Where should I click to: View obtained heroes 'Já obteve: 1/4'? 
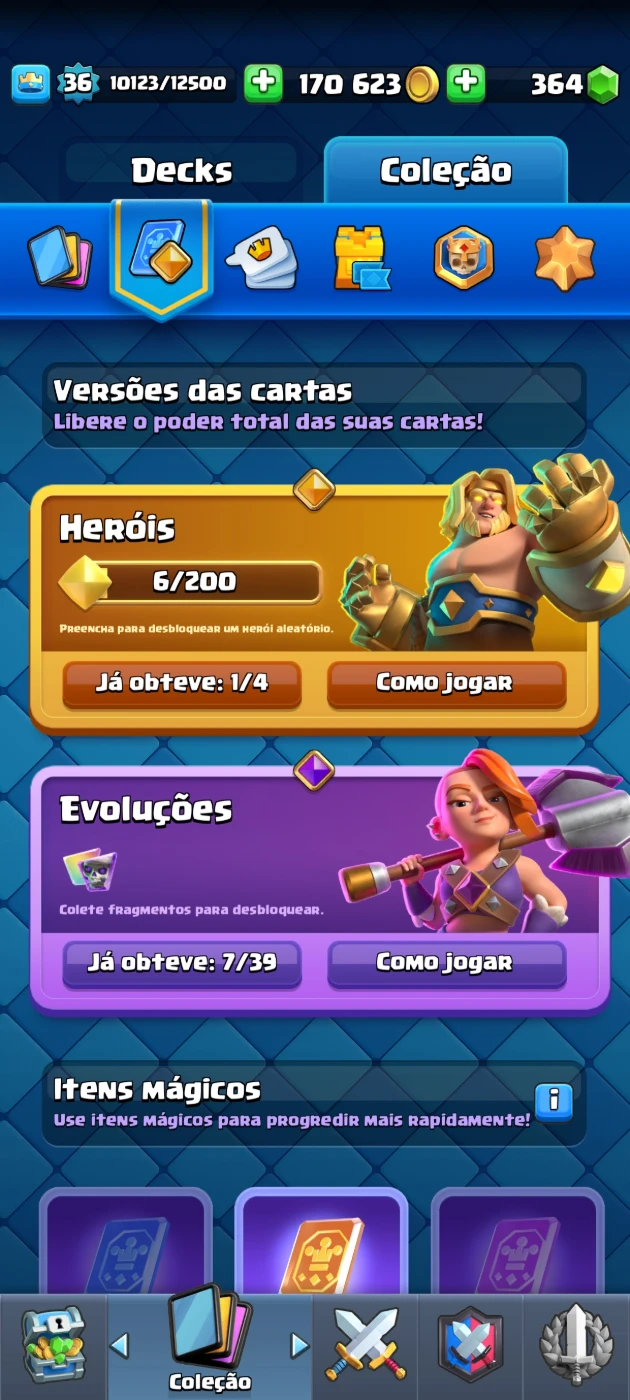182,683
